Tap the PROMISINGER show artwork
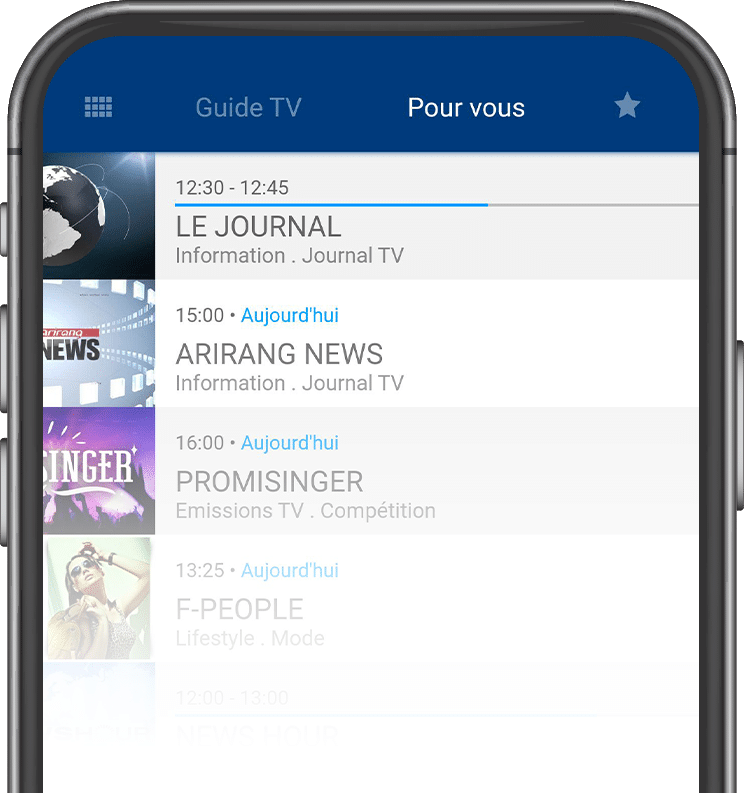744x793 pixels. (97, 470)
